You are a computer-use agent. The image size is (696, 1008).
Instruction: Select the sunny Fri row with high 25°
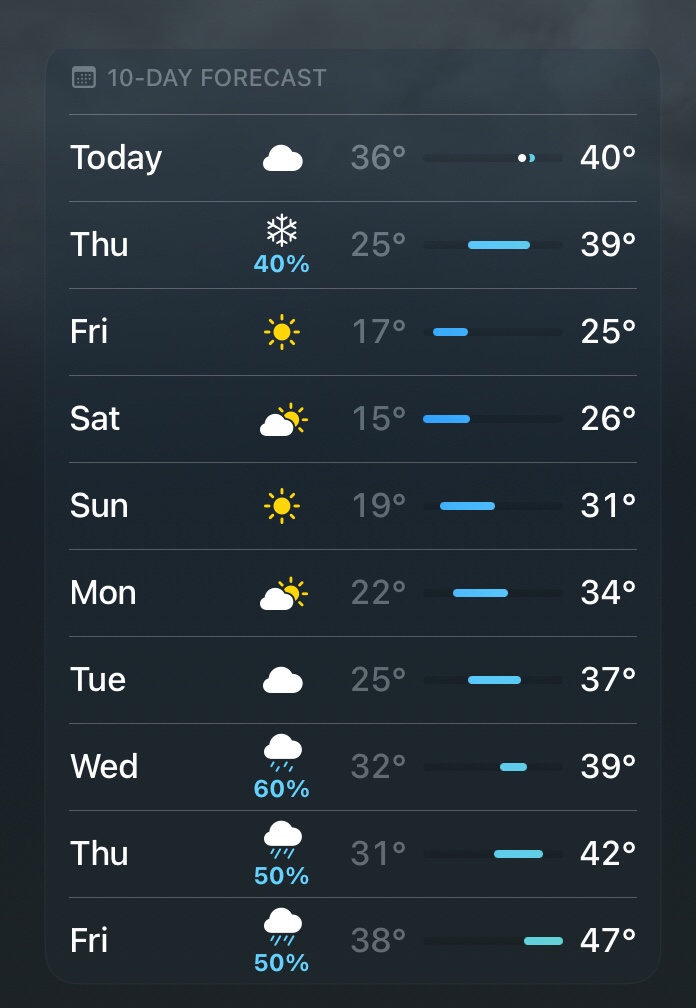click(352, 332)
